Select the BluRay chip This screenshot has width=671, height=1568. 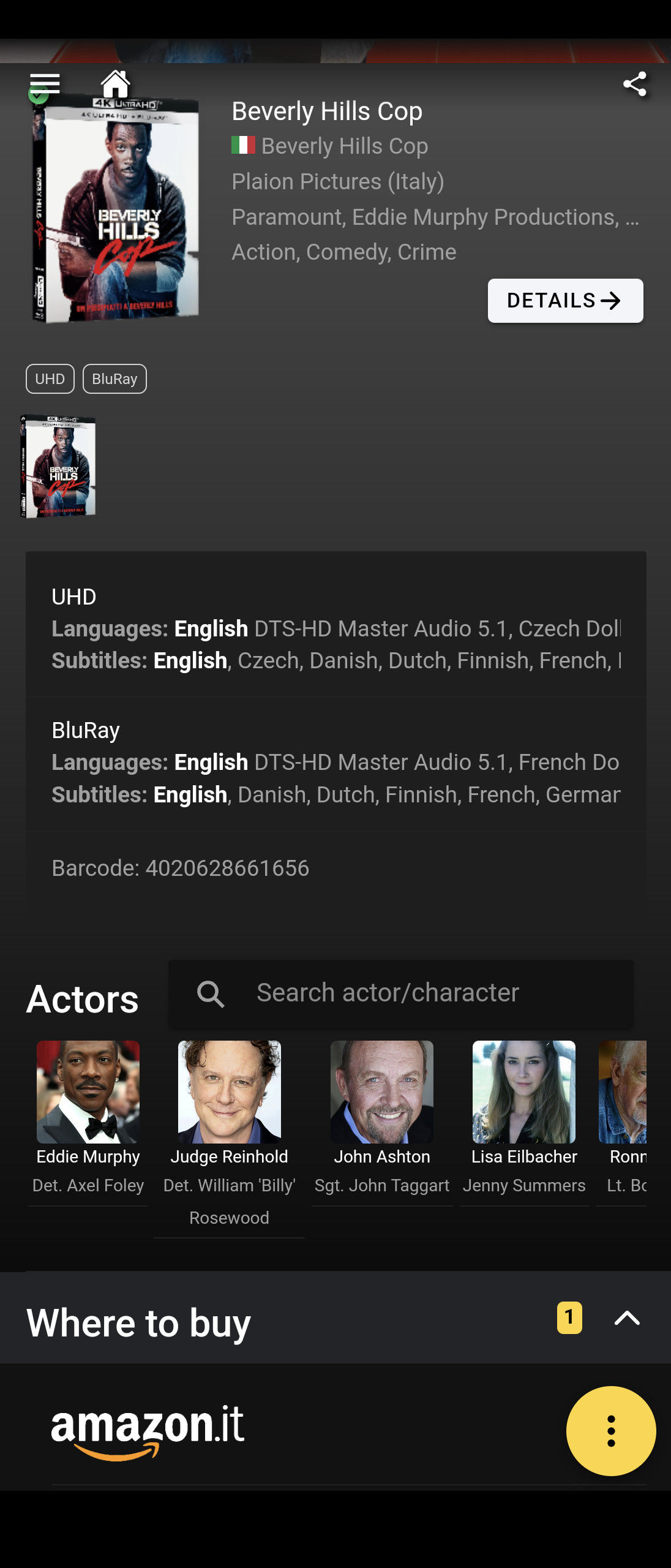(x=114, y=379)
